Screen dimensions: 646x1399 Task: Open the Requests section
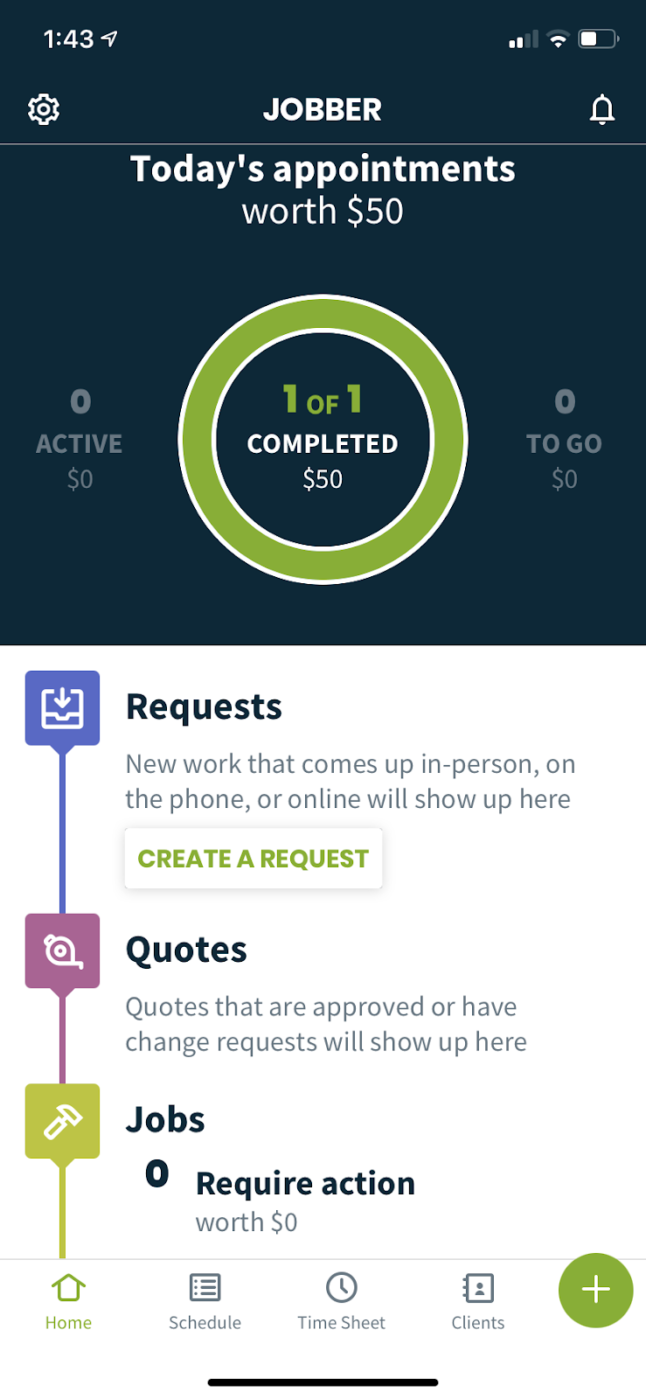click(204, 707)
